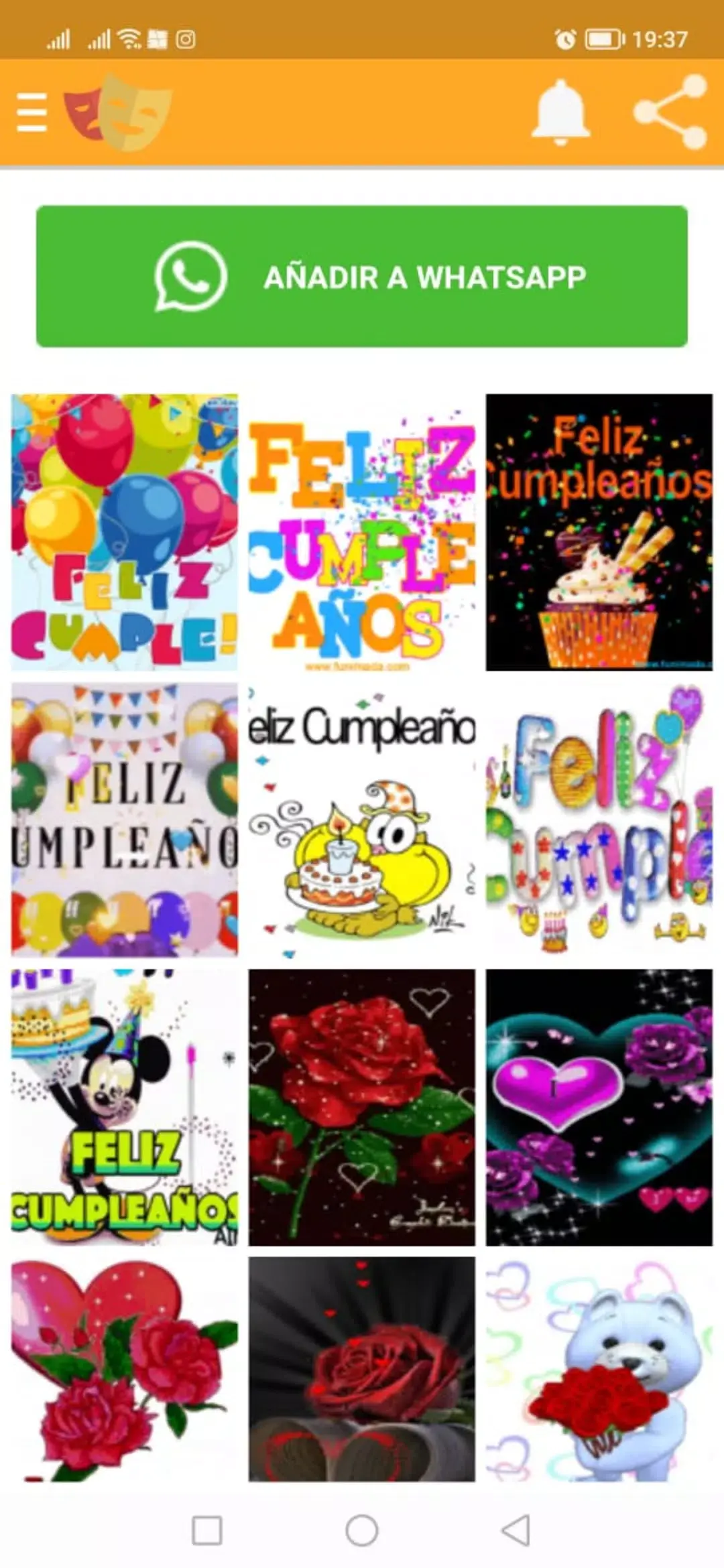View the sparkling red rose sticker

coord(362,1107)
